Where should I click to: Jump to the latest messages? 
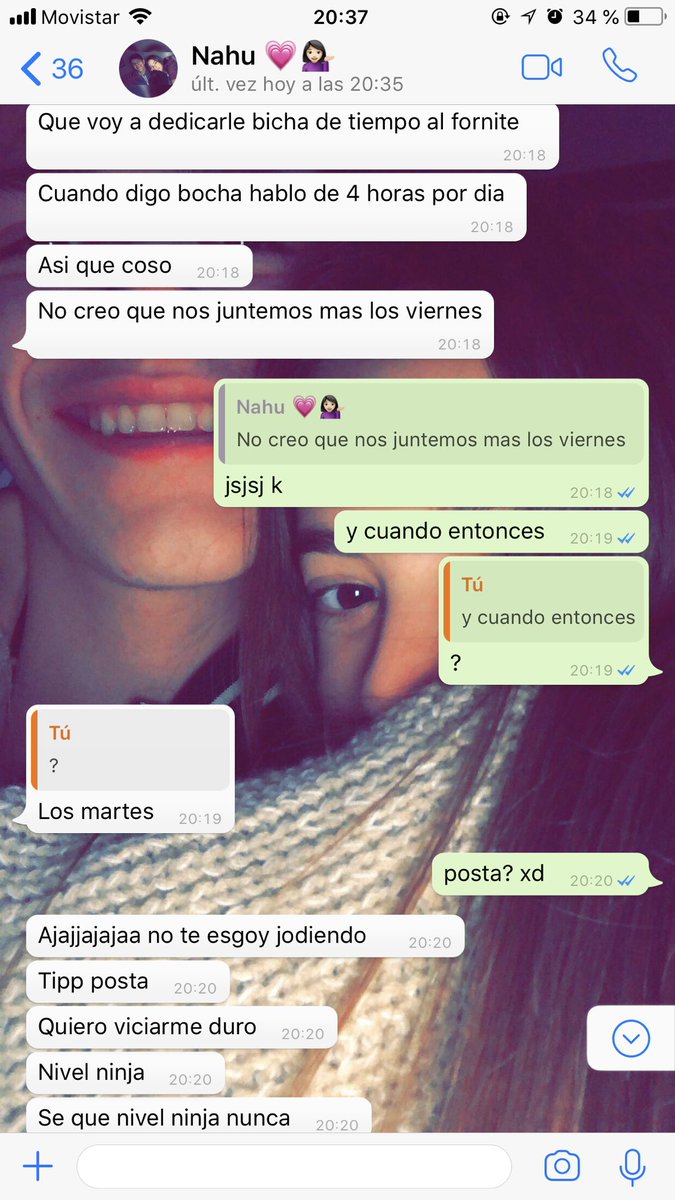[630, 1038]
